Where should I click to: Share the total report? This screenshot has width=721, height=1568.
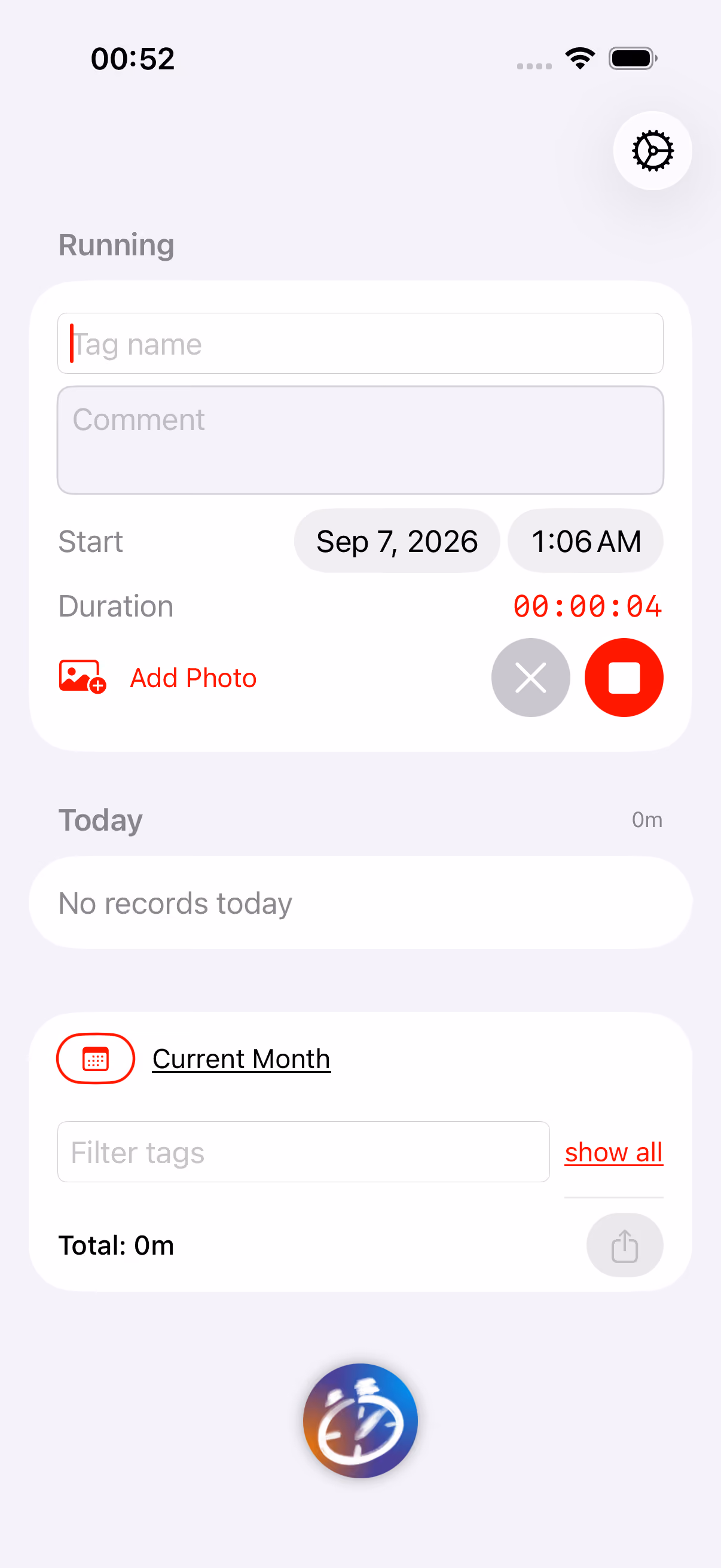coord(625,1246)
